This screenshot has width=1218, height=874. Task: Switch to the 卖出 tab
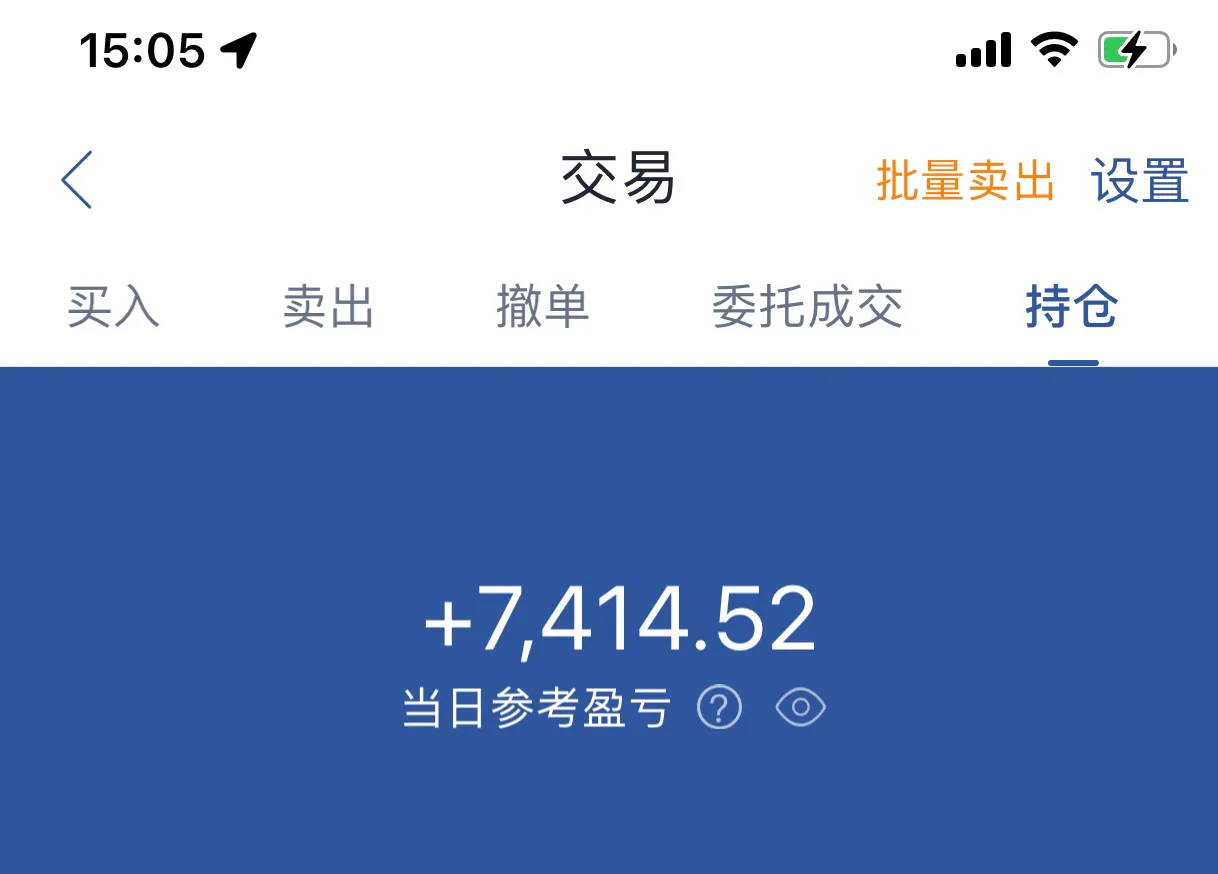(328, 306)
